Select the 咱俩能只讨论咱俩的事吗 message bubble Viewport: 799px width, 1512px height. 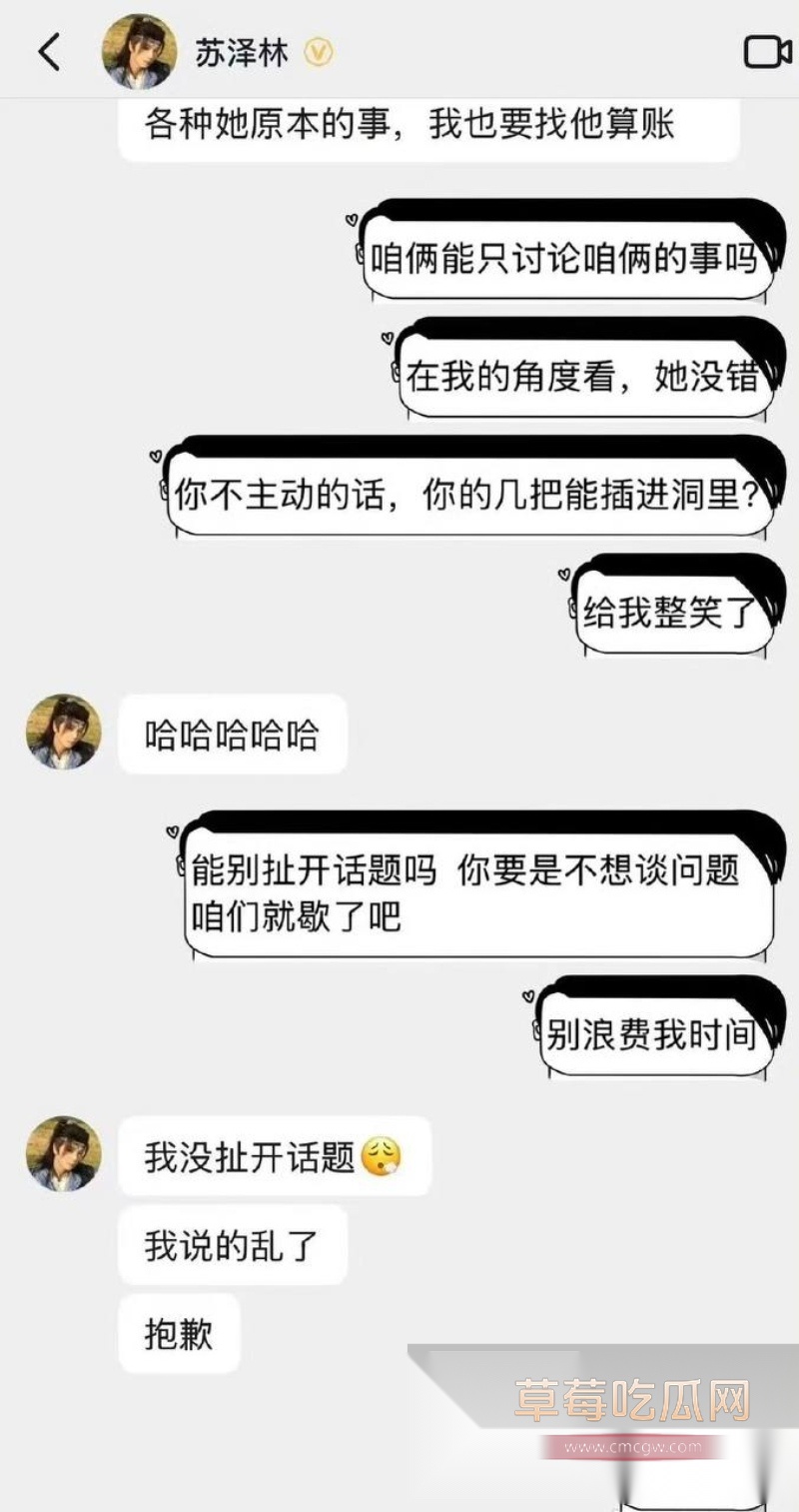pyautogui.click(x=569, y=257)
